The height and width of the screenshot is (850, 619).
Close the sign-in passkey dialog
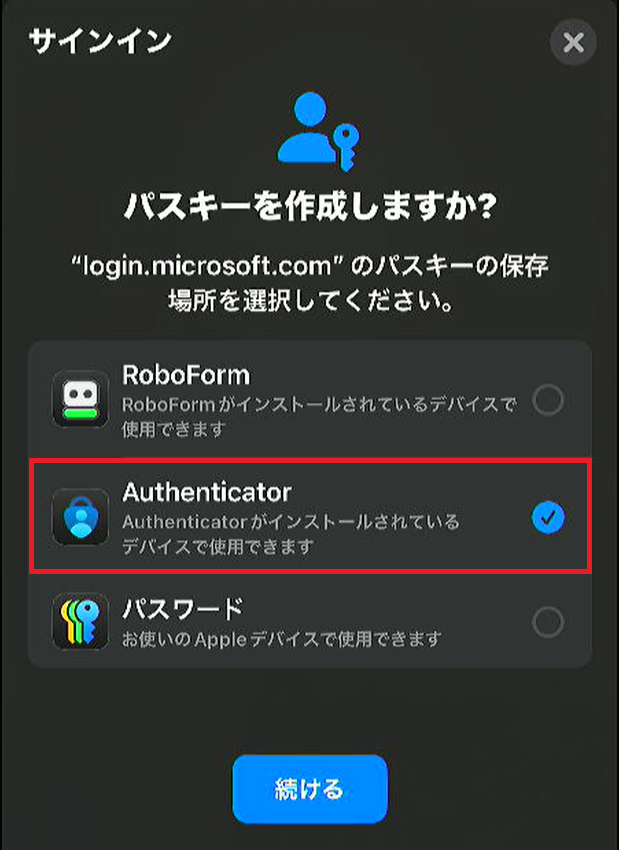(573, 43)
